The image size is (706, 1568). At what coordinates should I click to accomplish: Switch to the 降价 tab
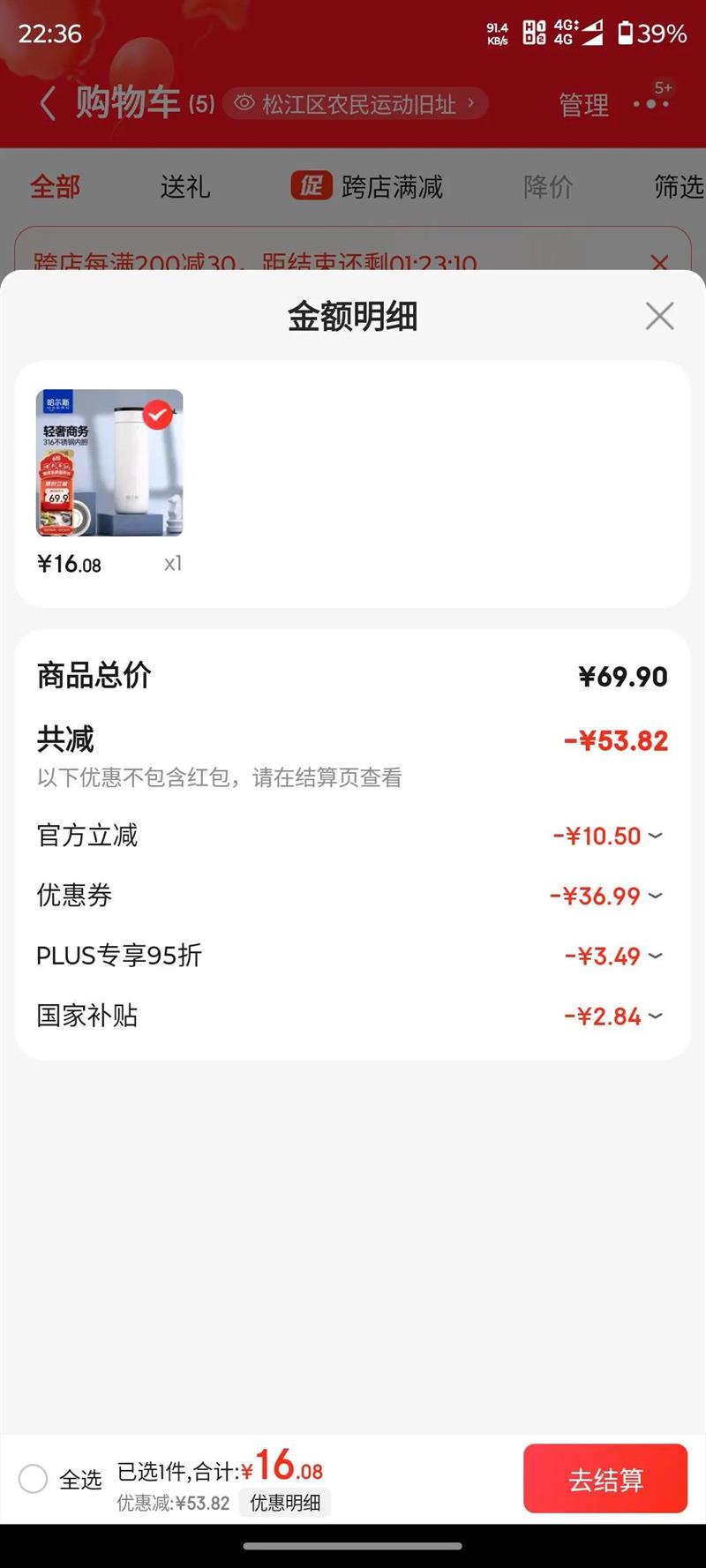click(x=548, y=187)
